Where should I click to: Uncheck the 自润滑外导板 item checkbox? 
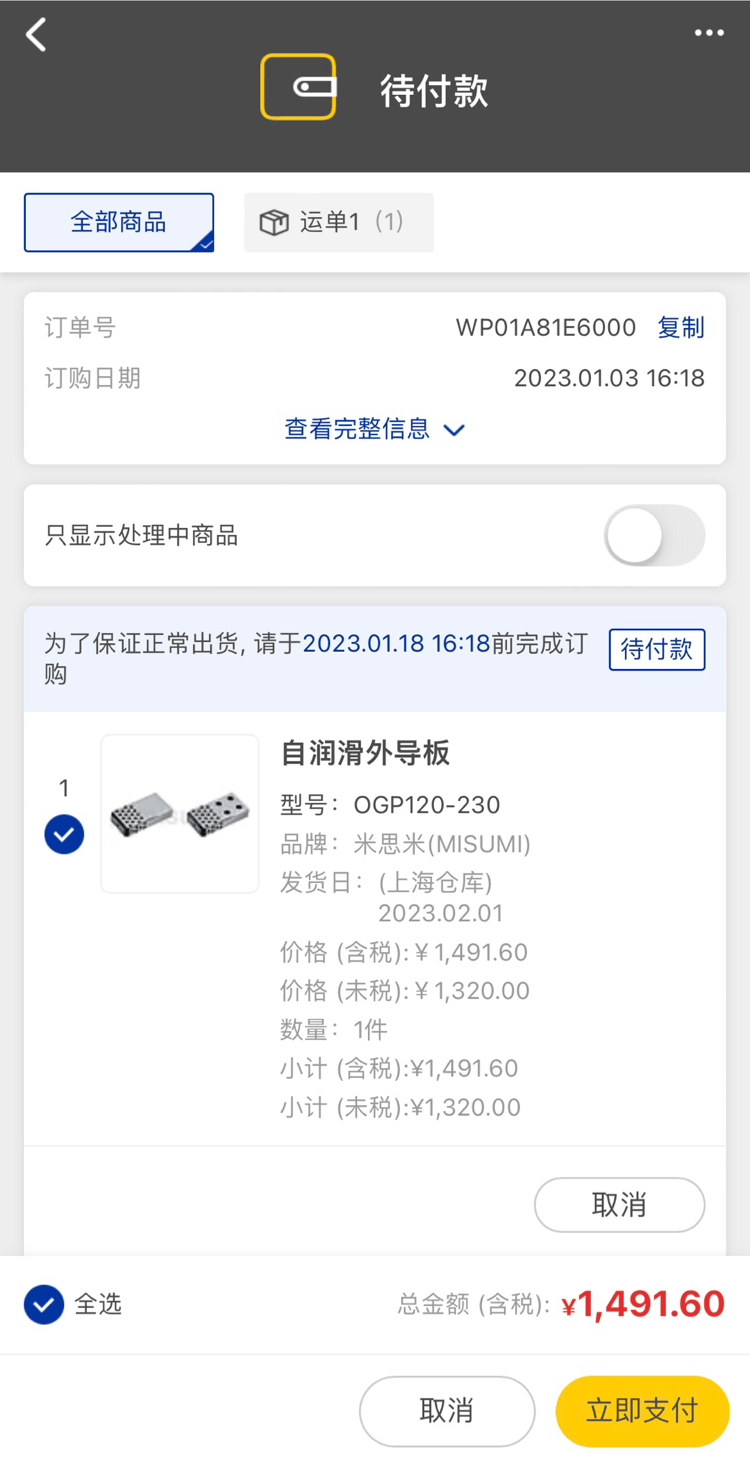pos(64,834)
